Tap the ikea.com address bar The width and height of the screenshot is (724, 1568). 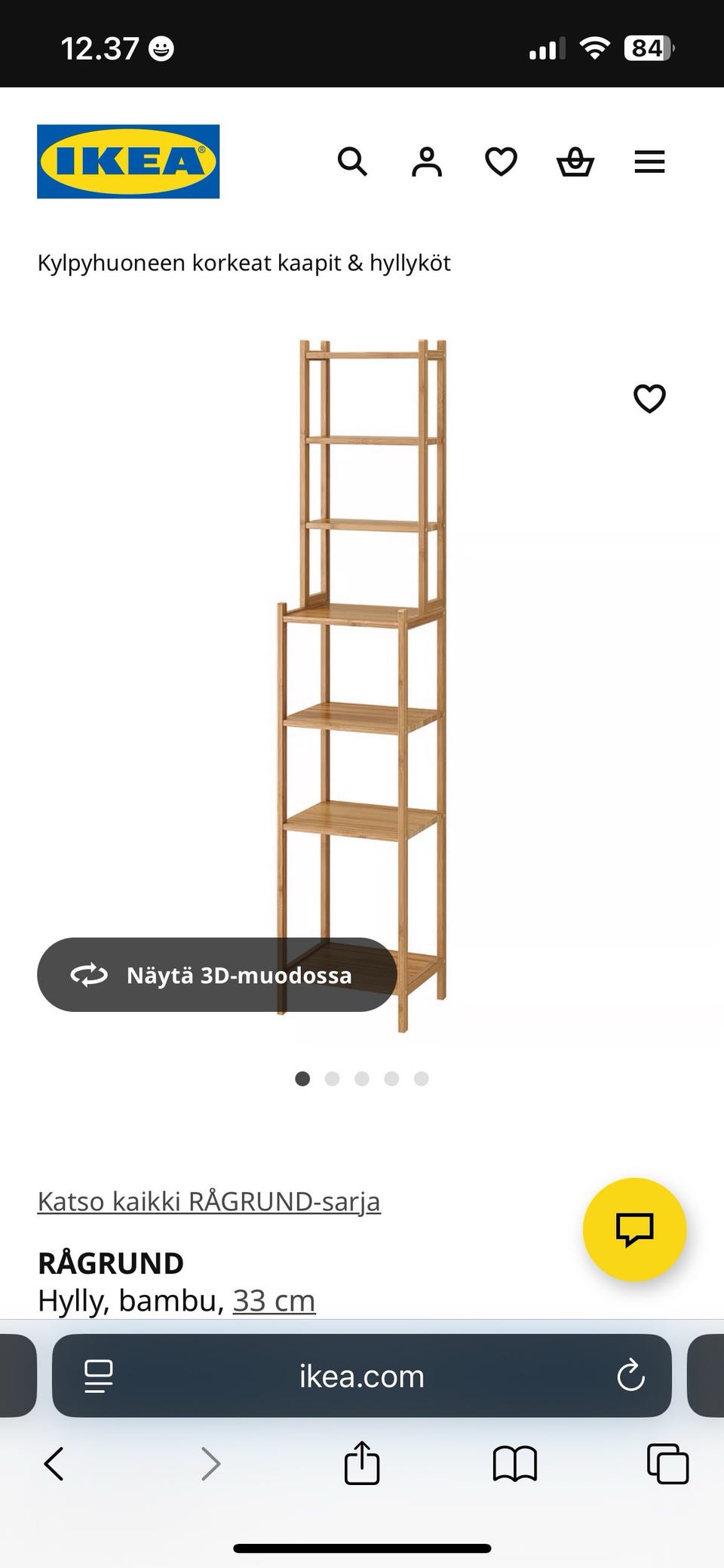pos(362,1375)
